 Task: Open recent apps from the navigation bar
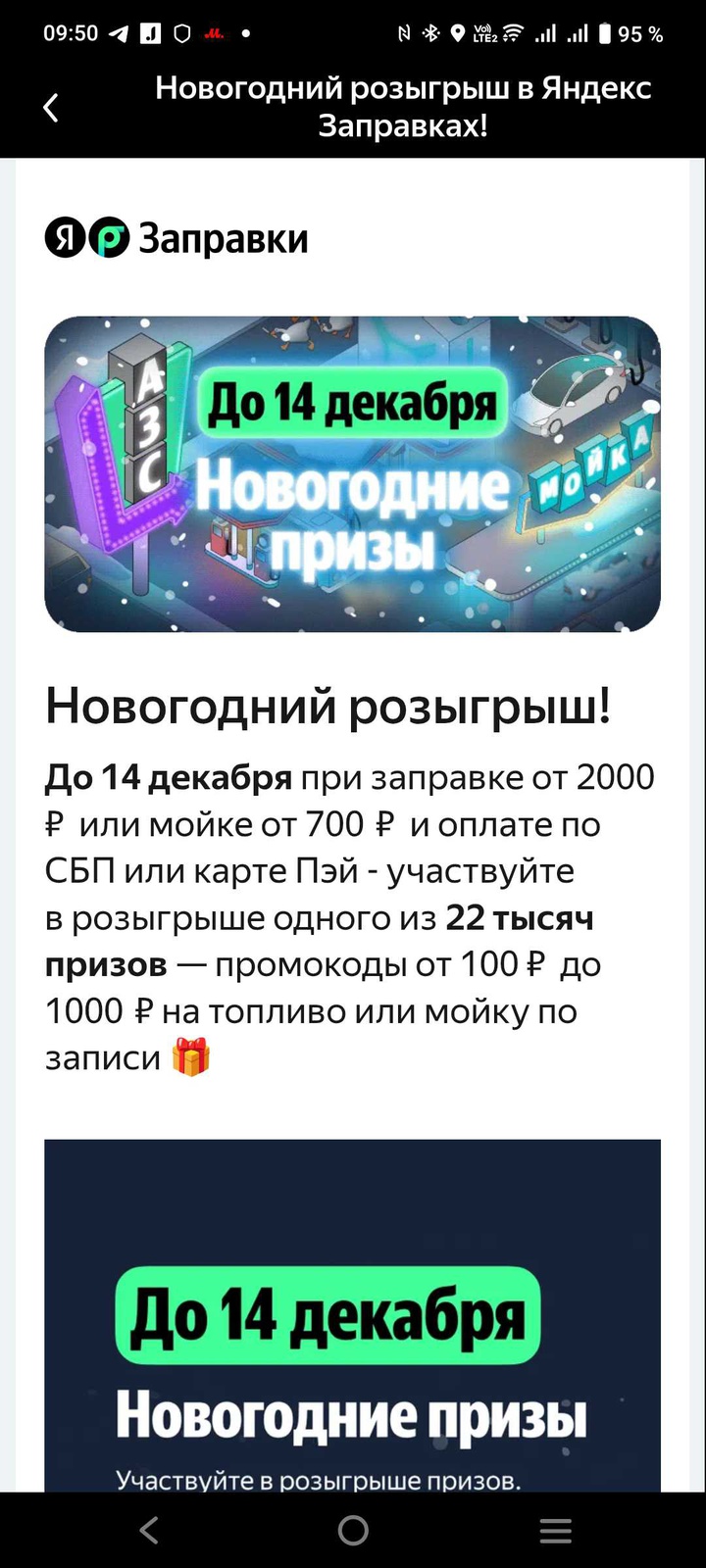click(556, 1530)
